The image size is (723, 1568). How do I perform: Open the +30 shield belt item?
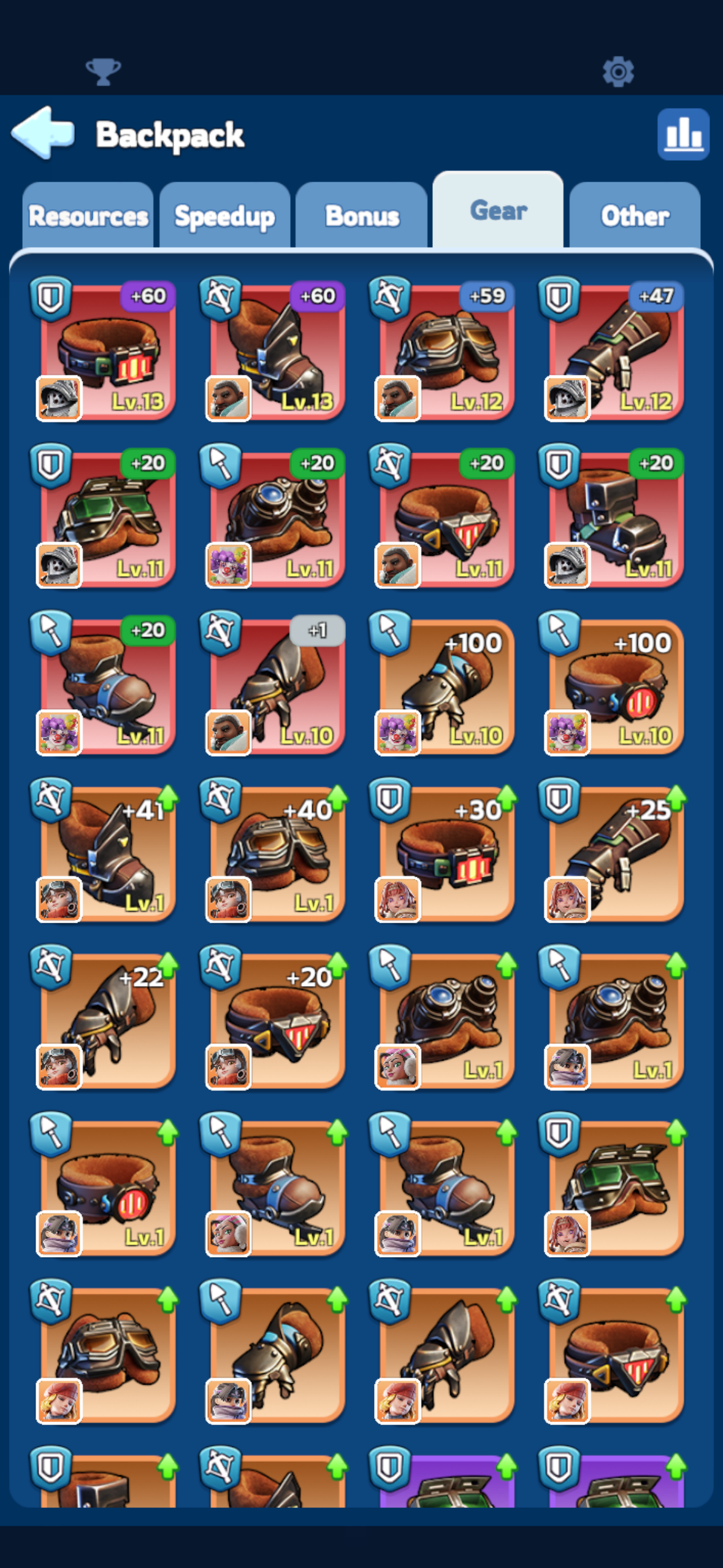(x=442, y=851)
